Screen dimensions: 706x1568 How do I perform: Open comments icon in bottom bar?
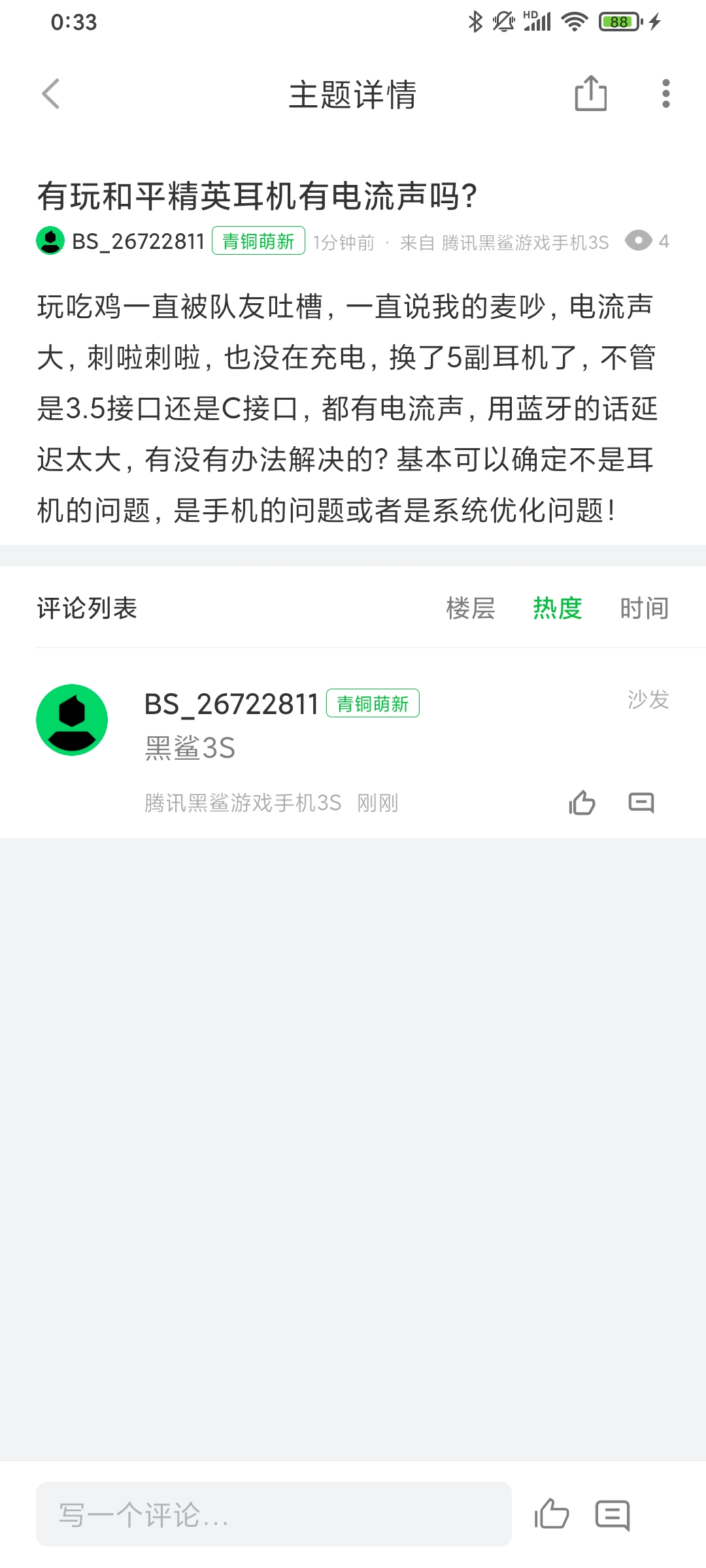[x=613, y=1515]
